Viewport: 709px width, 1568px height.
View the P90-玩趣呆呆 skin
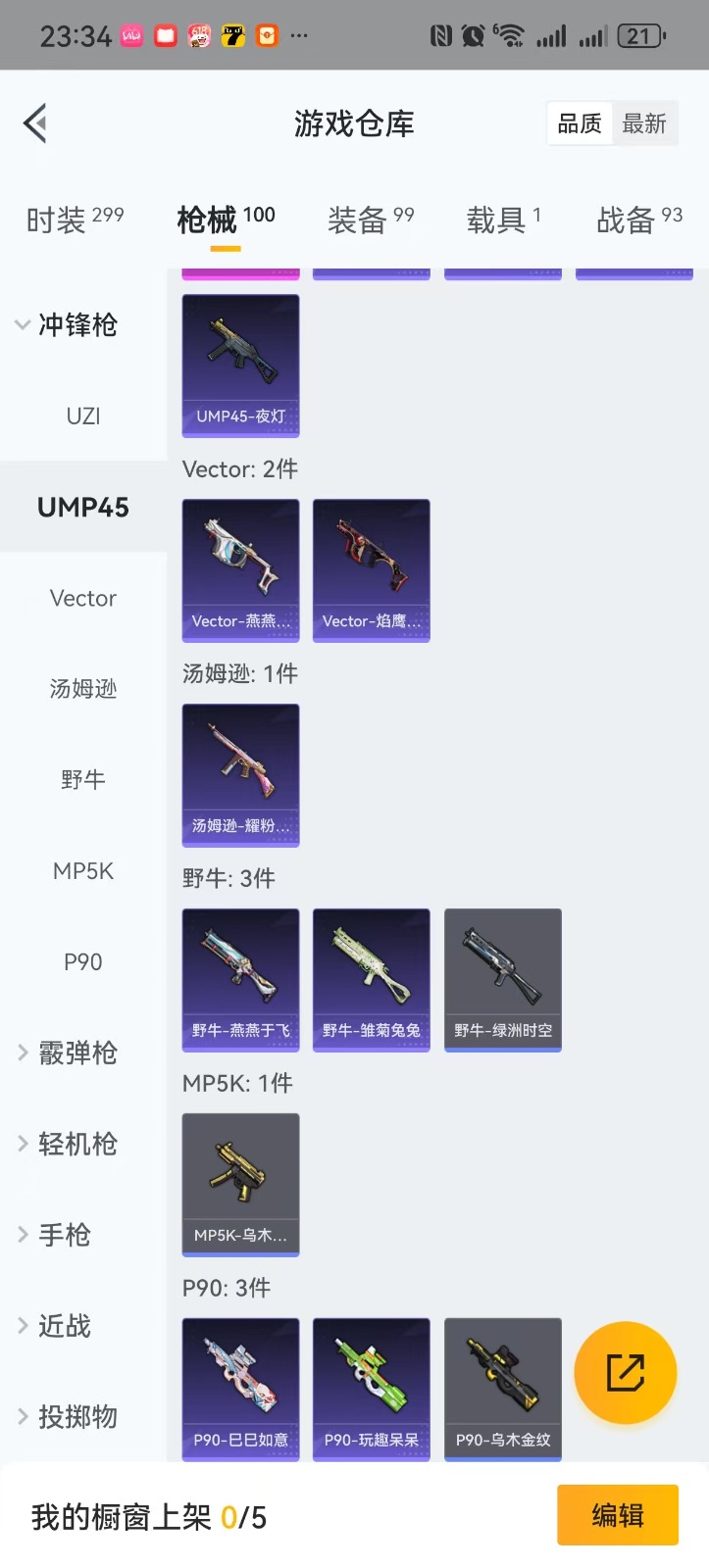(x=371, y=1389)
